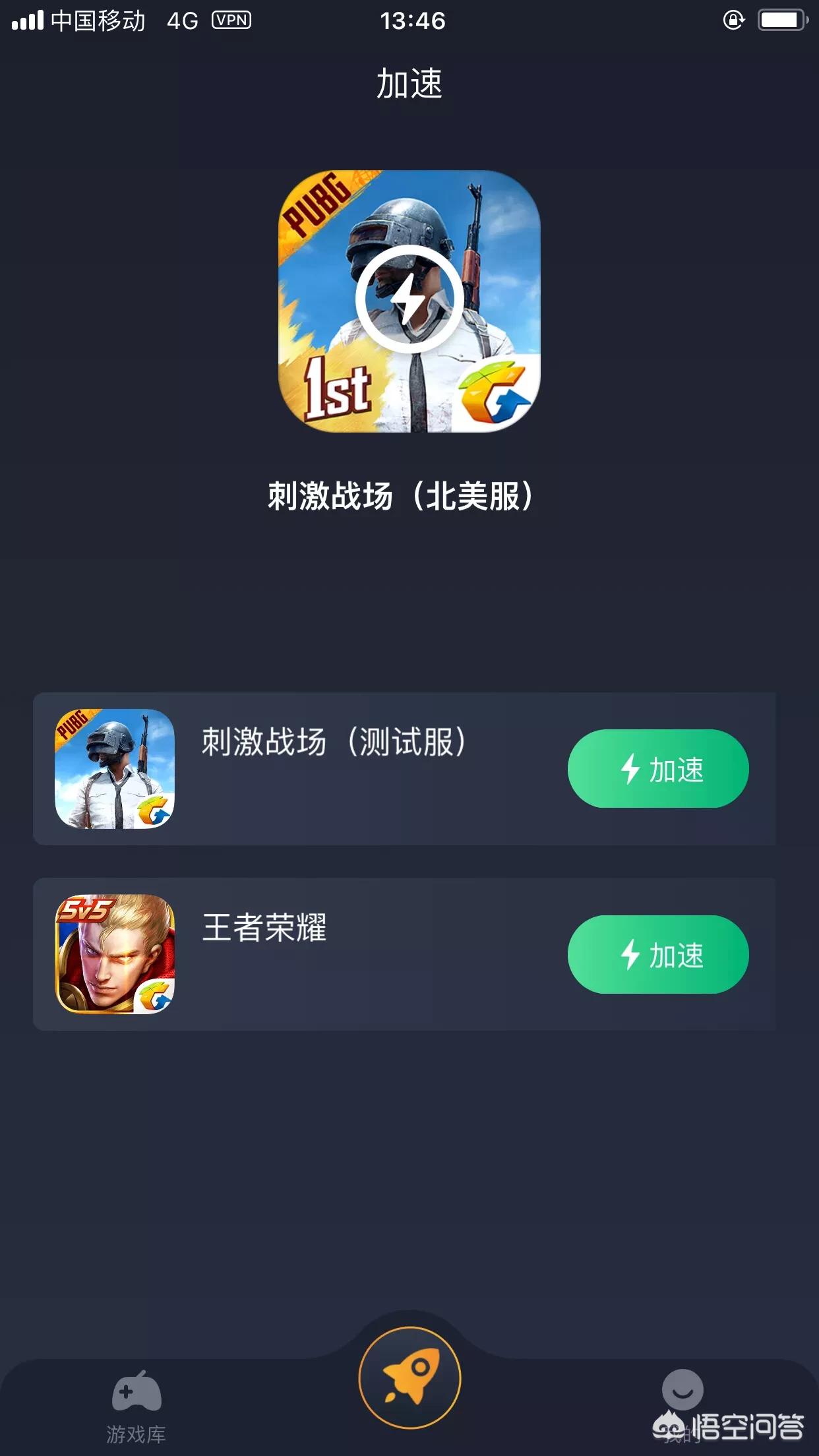The height and width of the screenshot is (1456, 819).
Task: Open the 刺激战场（测试服）game row
Action: [x=330, y=769]
